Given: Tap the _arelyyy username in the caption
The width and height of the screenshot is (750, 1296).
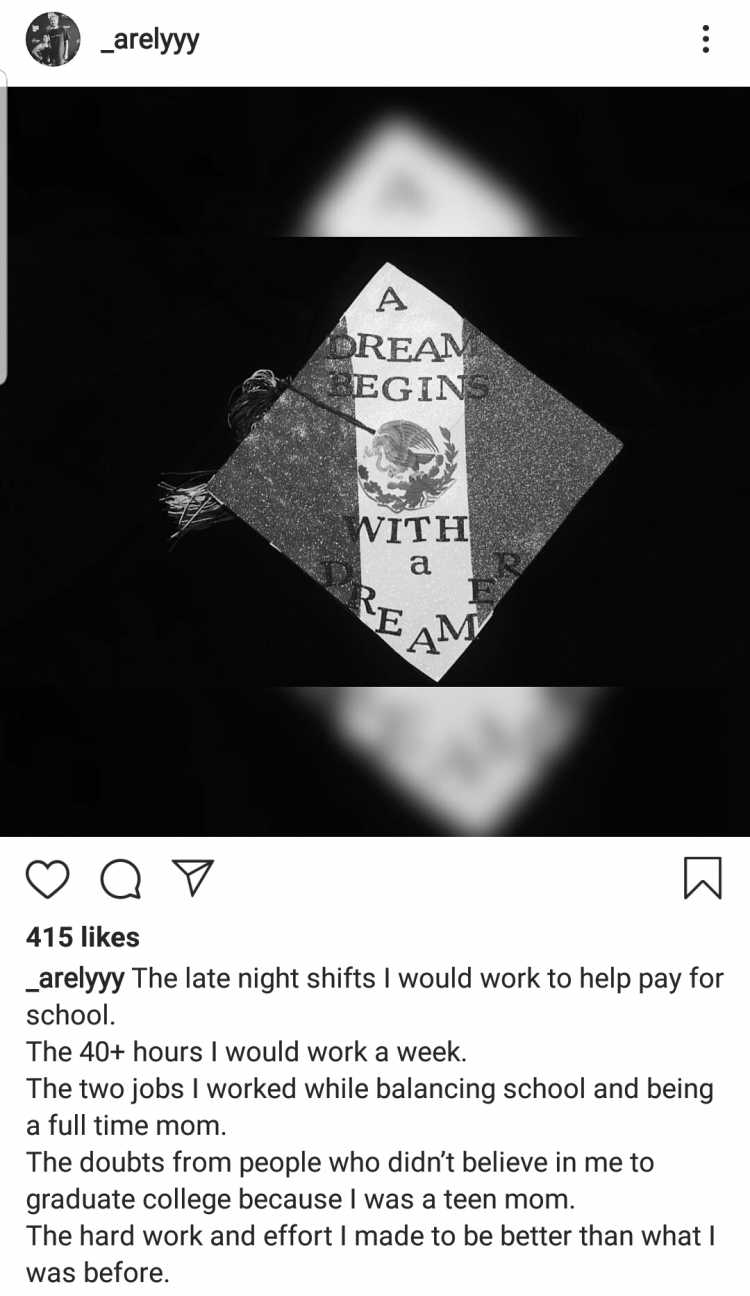Looking at the screenshot, I should 75,978.
